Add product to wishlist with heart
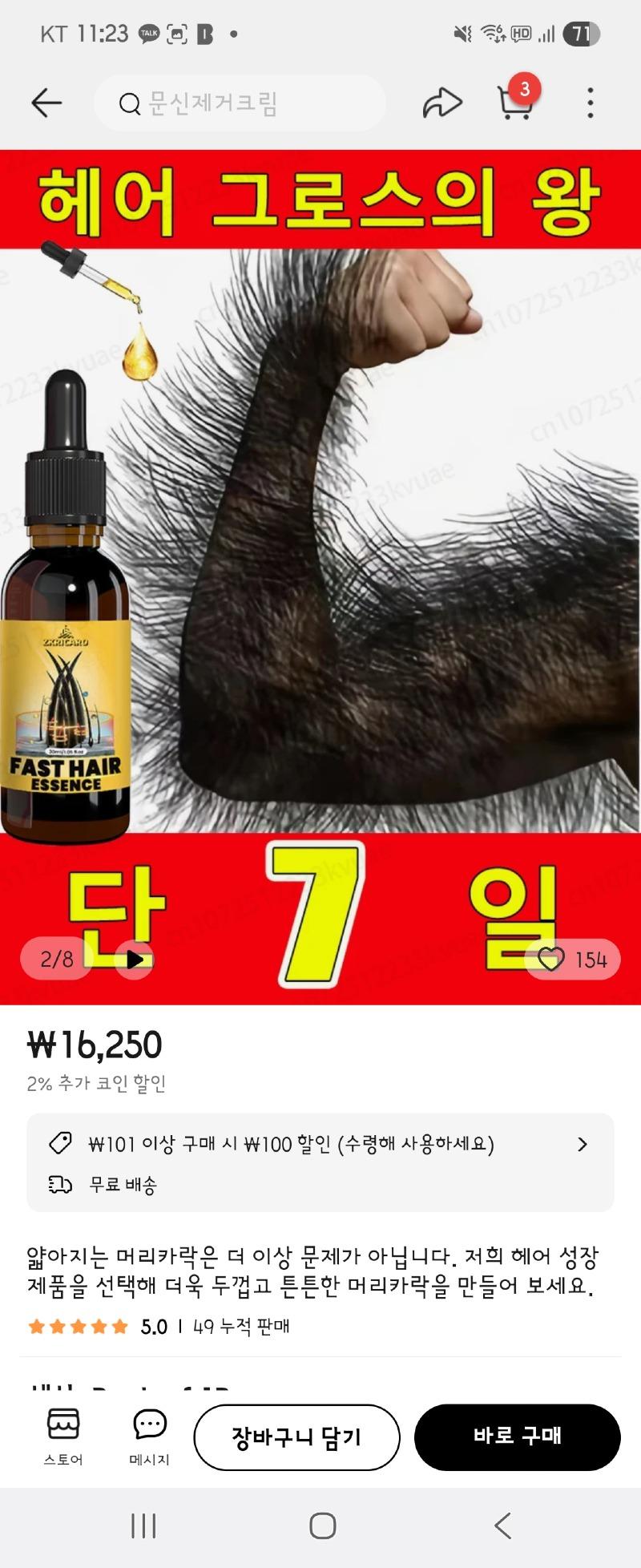Viewport: 641px width, 1568px height. [x=551, y=959]
